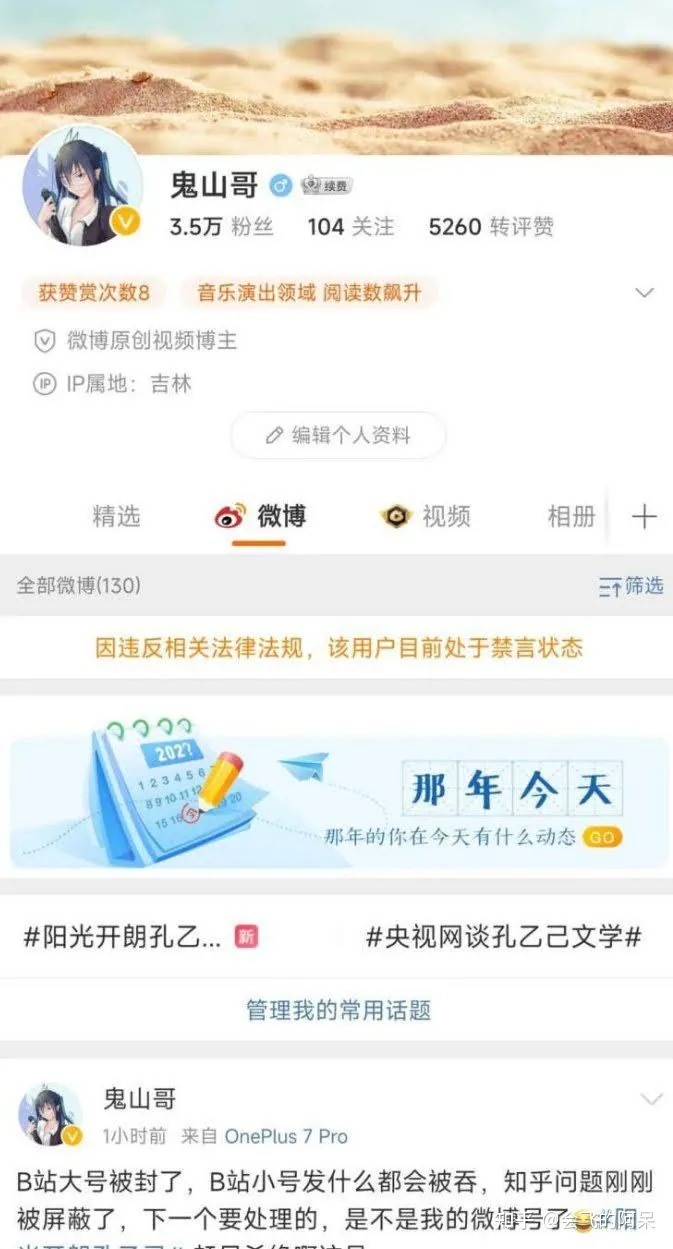Select the 微博 tab

(x=260, y=516)
